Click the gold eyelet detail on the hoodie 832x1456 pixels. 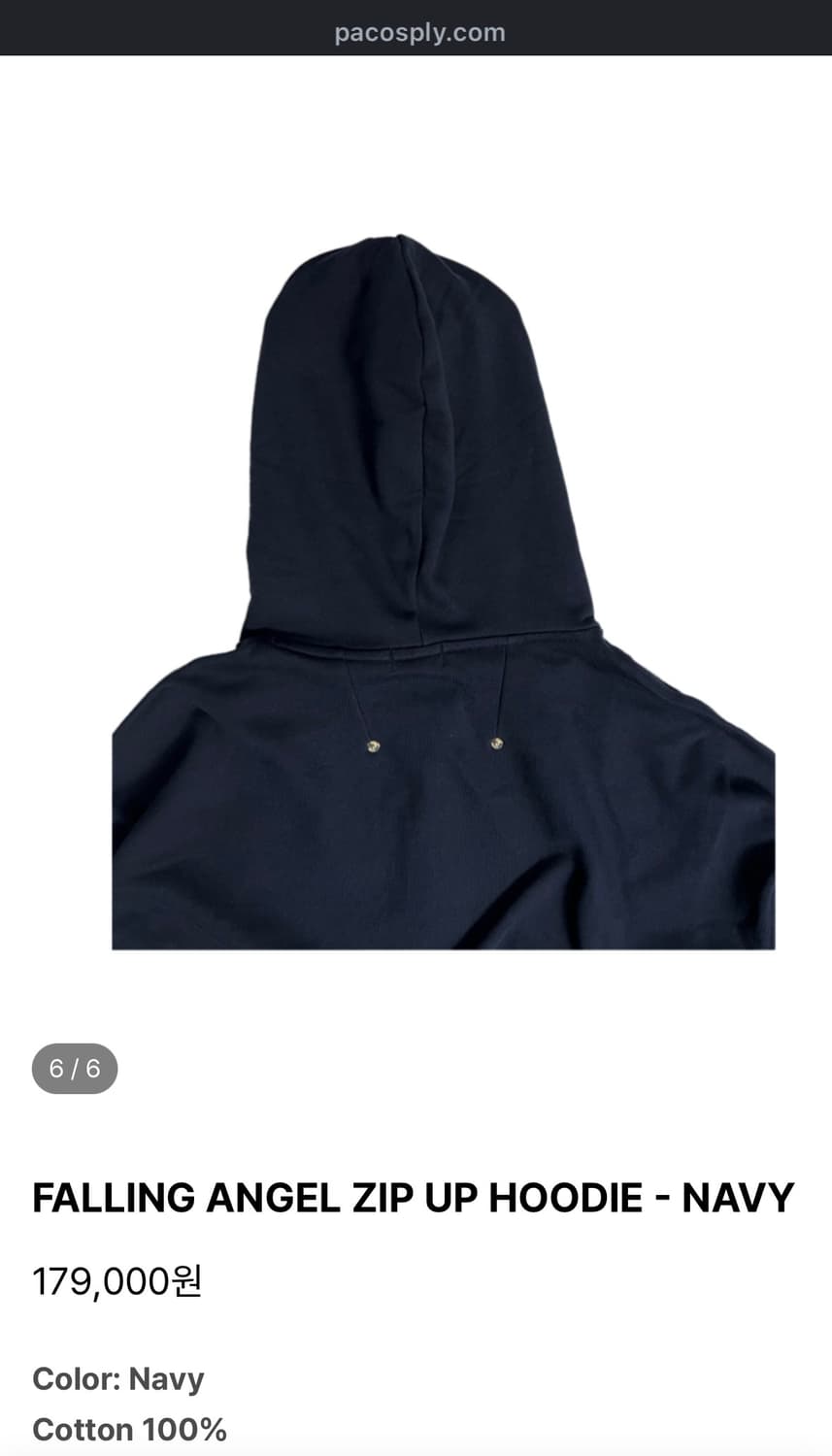point(372,744)
